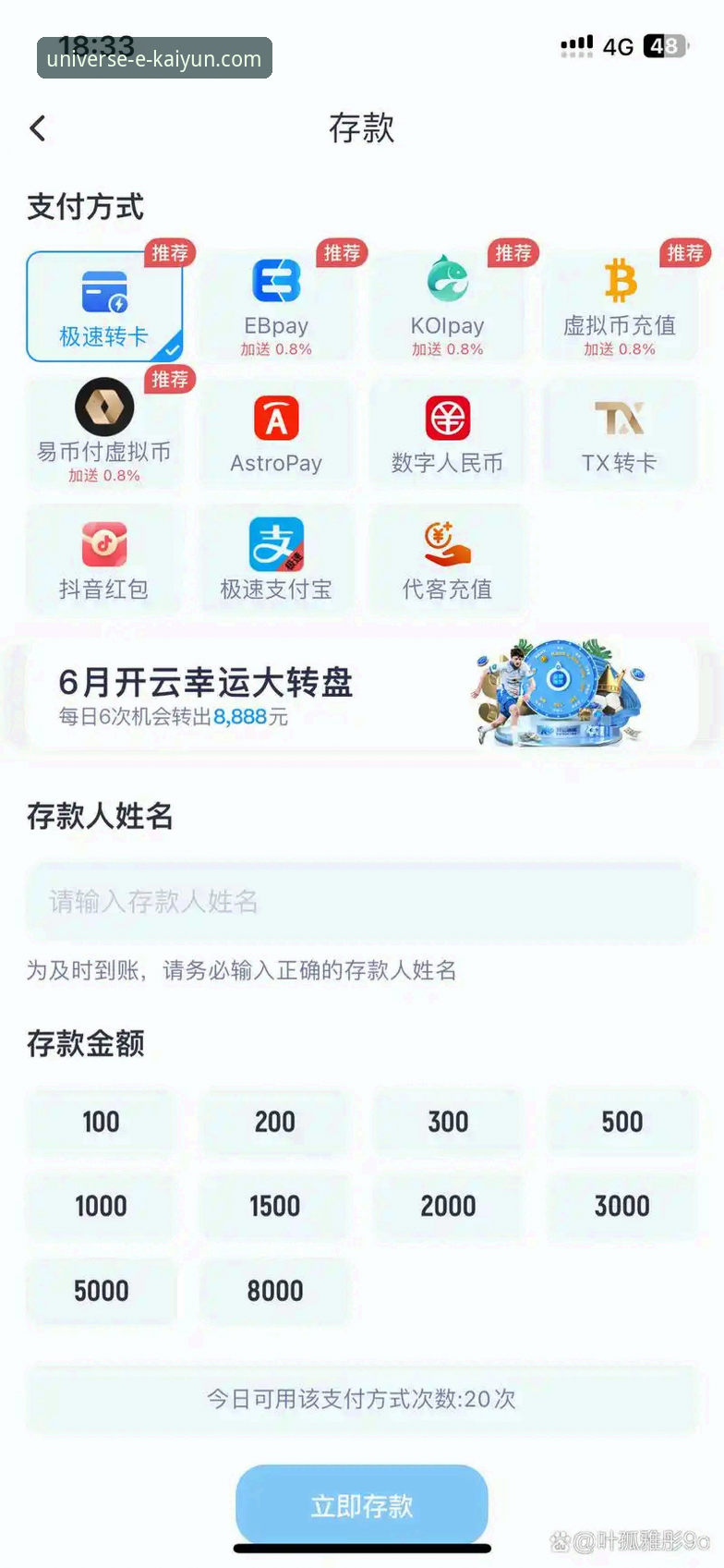Select the TX转卡 payment icon
Image resolution: width=724 pixels, height=1568 pixels.
coord(619,420)
